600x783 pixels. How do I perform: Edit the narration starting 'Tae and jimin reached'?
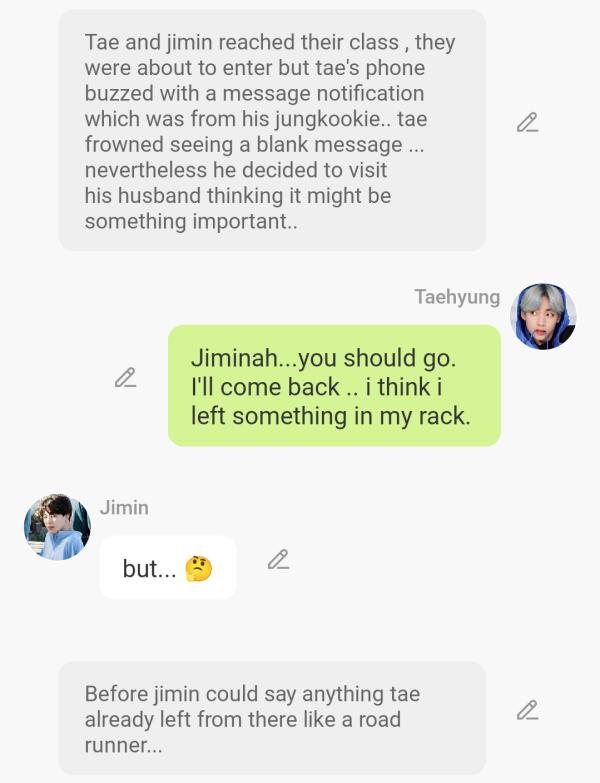527,123
